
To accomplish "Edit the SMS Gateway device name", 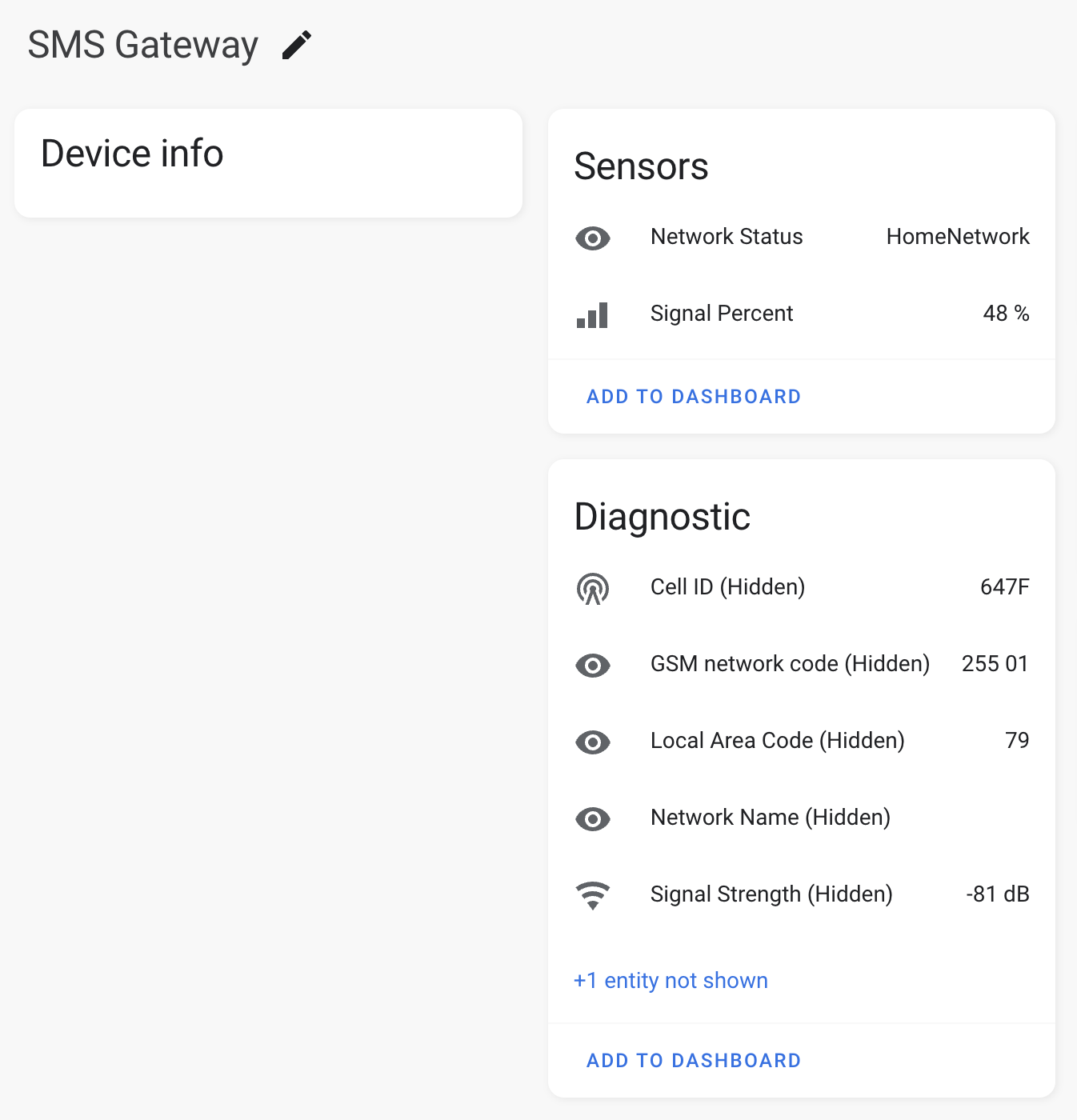I will (297, 45).
